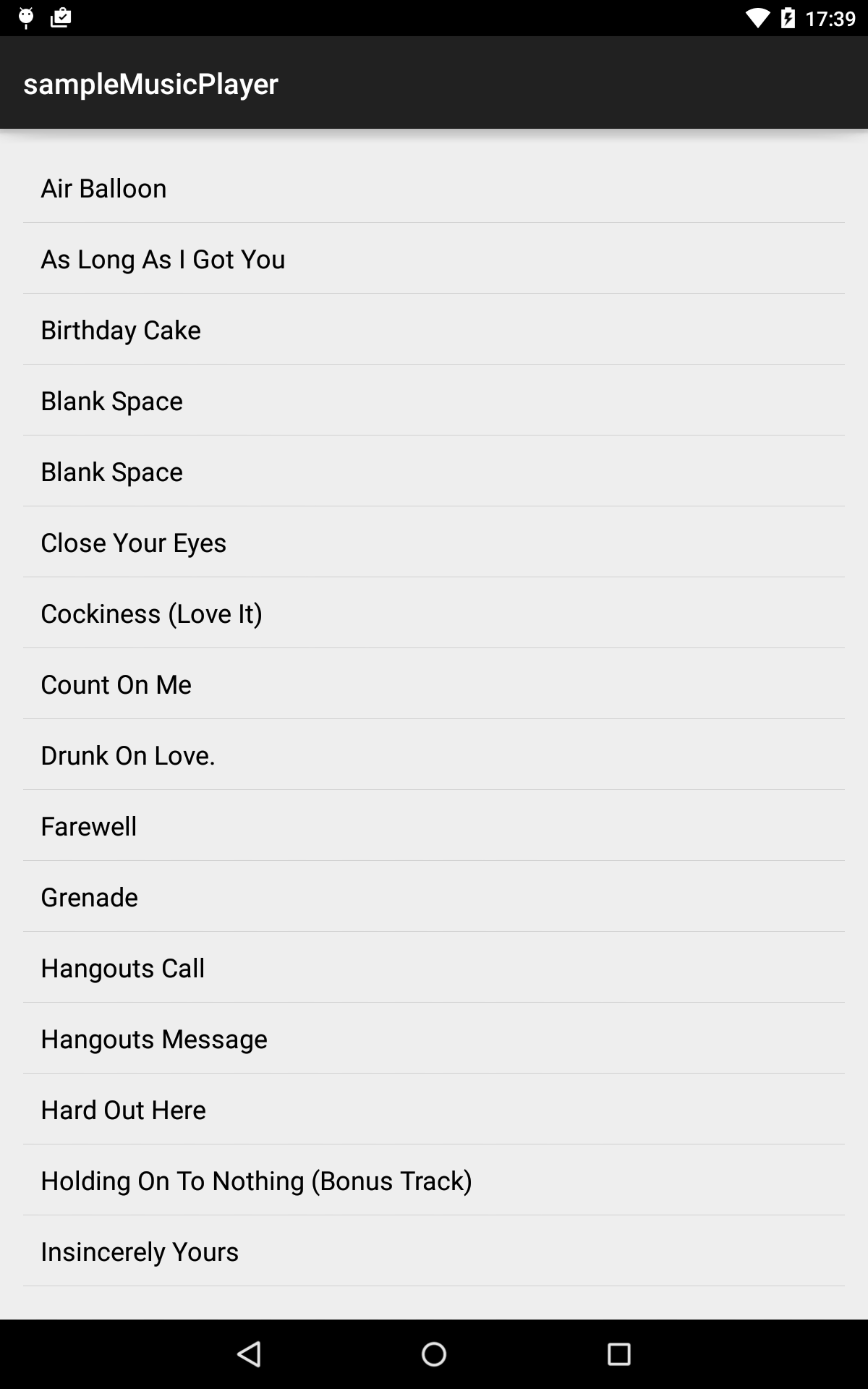This screenshot has height=1389, width=868.
Task: Play Count On Me
Action: [x=116, y=684]
